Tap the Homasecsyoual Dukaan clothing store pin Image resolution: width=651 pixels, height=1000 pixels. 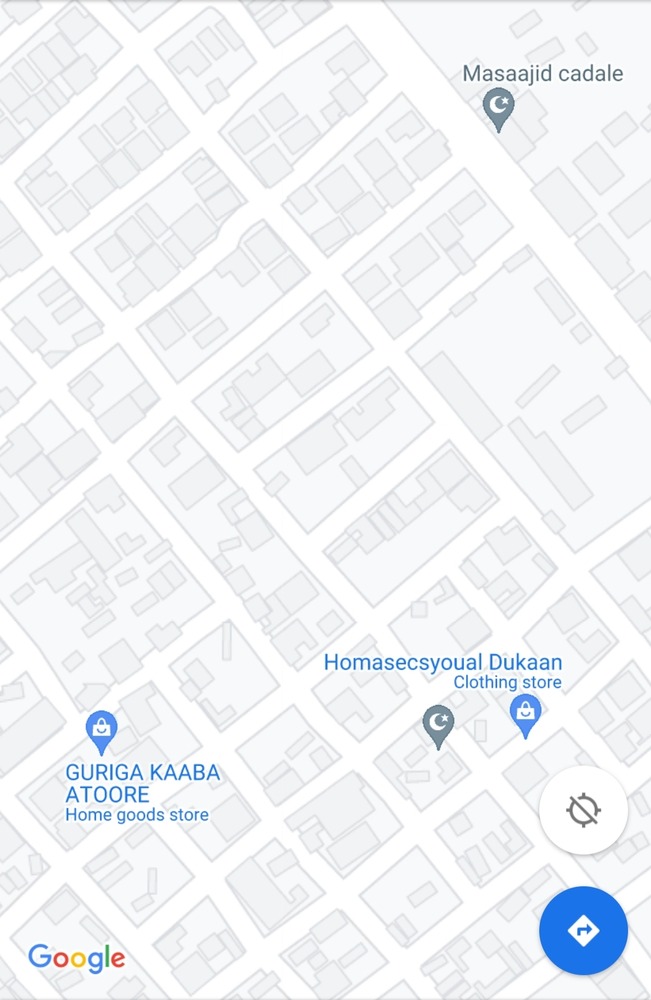[x=525, y=715]
